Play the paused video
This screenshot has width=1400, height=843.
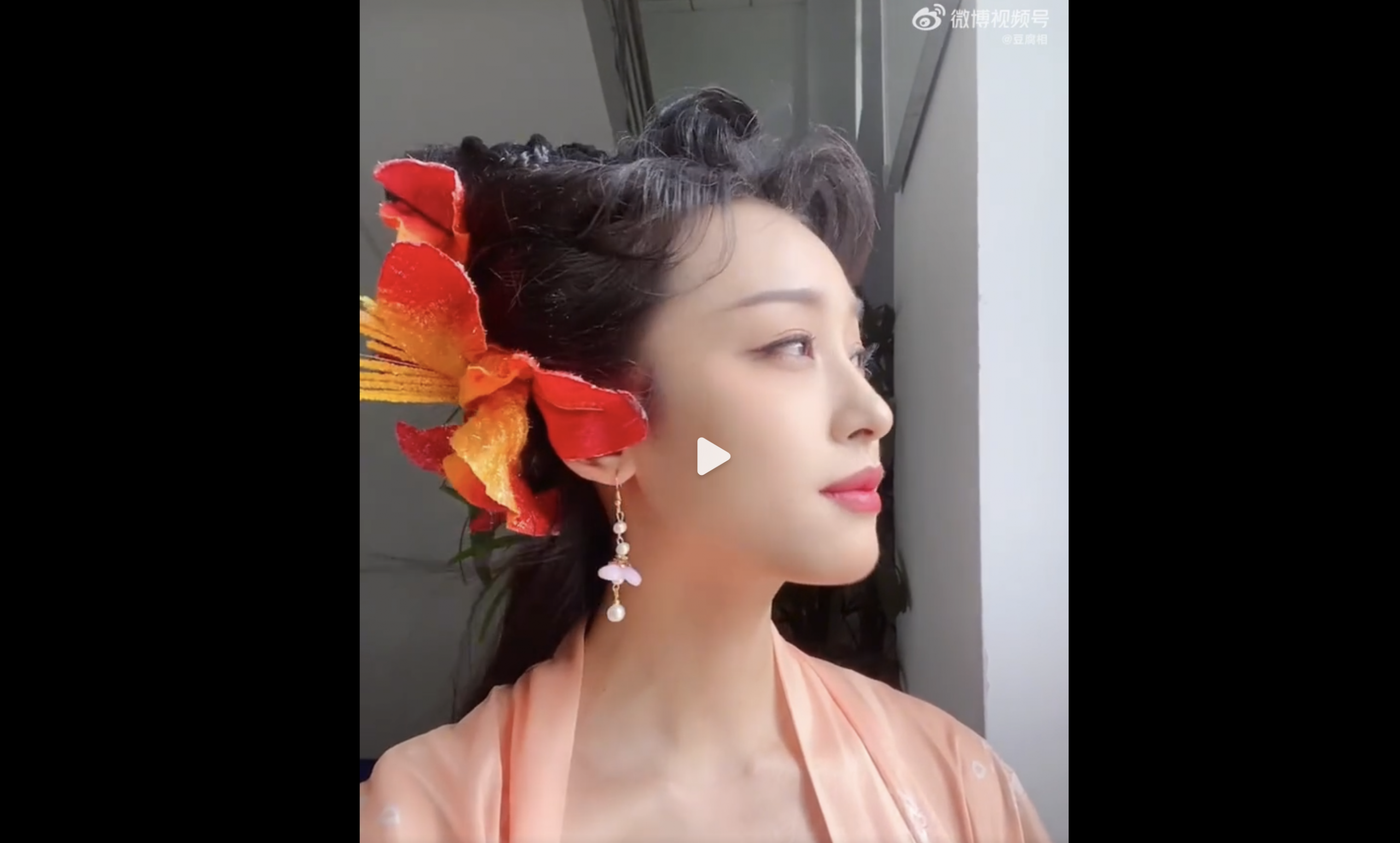tap(713, 456)
